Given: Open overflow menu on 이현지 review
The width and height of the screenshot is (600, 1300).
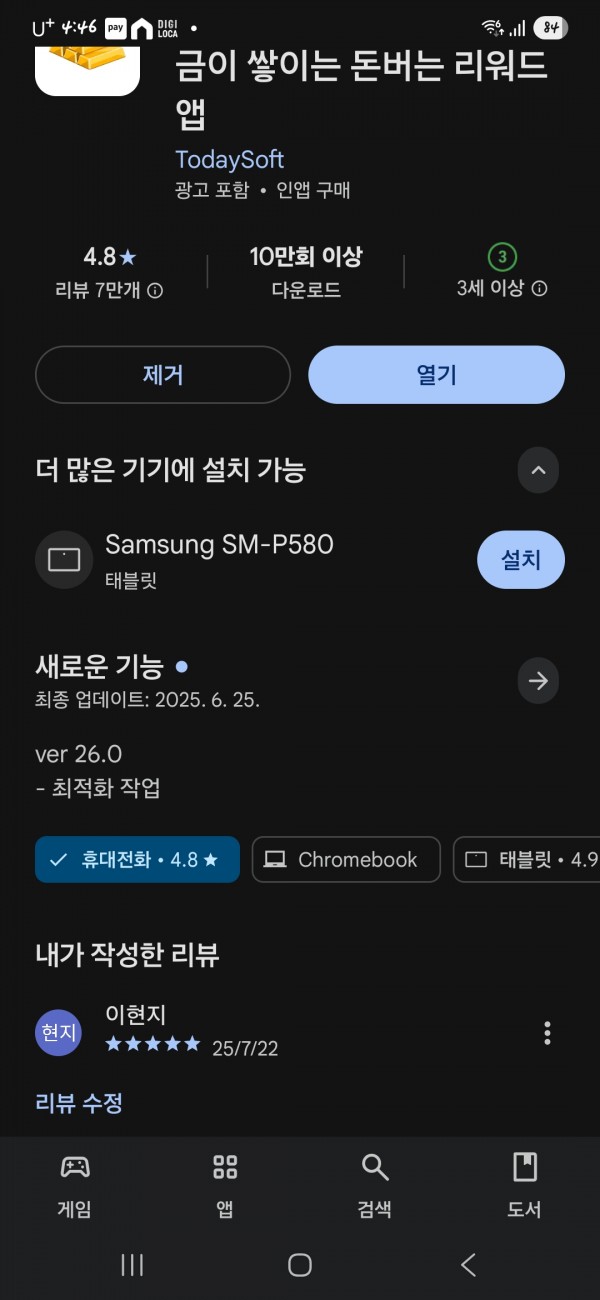Looking at the screenshot, I should tap(547, 1033).
